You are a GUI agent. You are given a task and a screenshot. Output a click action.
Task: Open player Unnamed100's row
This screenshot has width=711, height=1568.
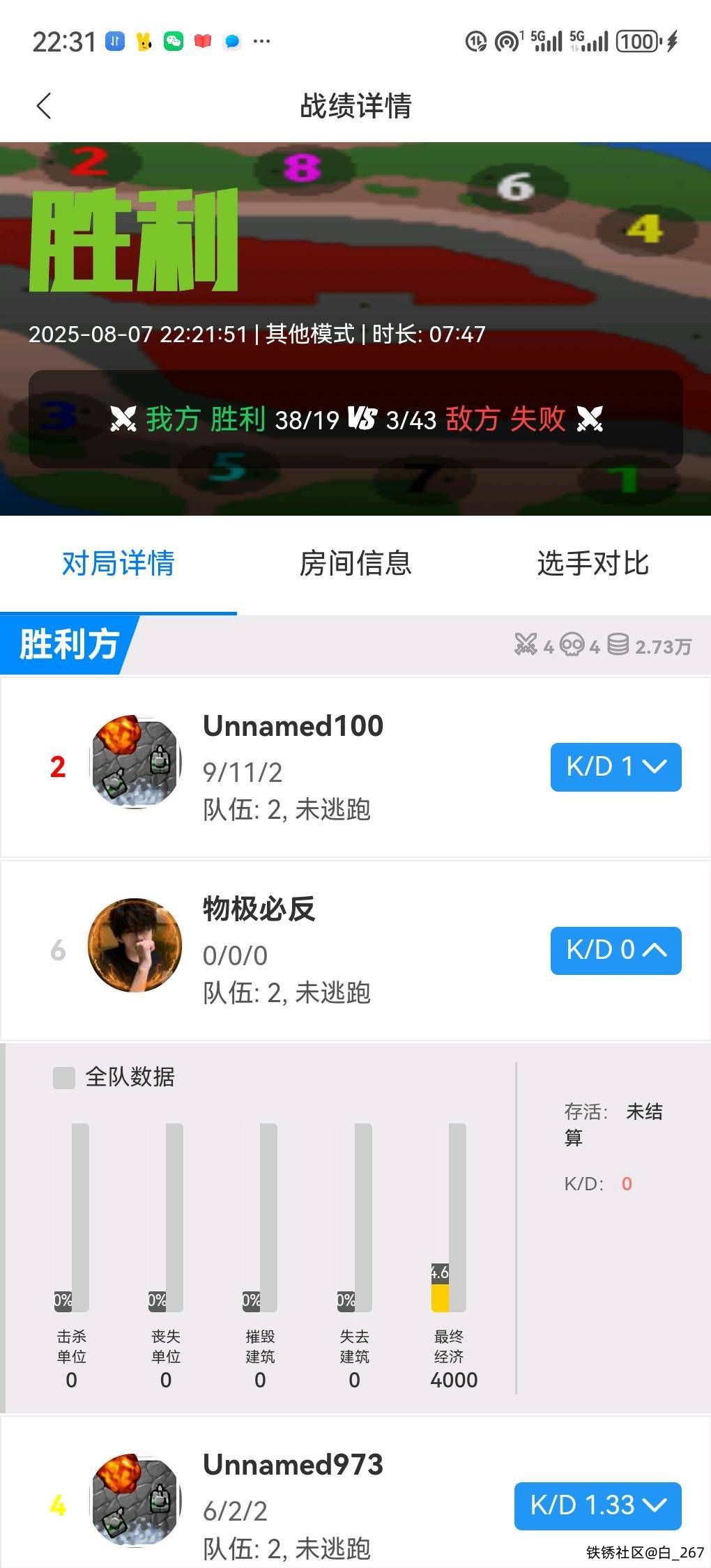point(293,767)
